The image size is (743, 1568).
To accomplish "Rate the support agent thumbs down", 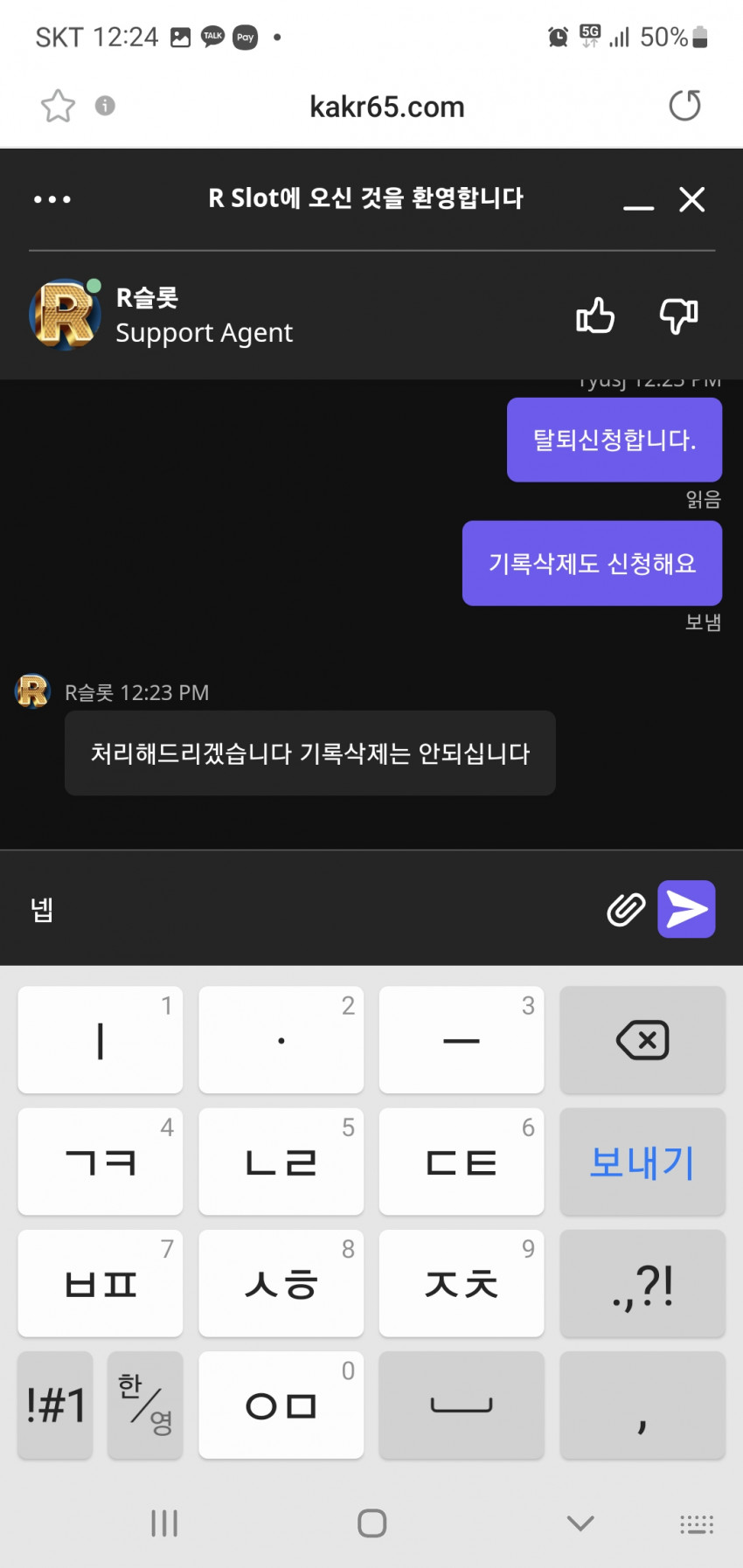I will [678, 316].
